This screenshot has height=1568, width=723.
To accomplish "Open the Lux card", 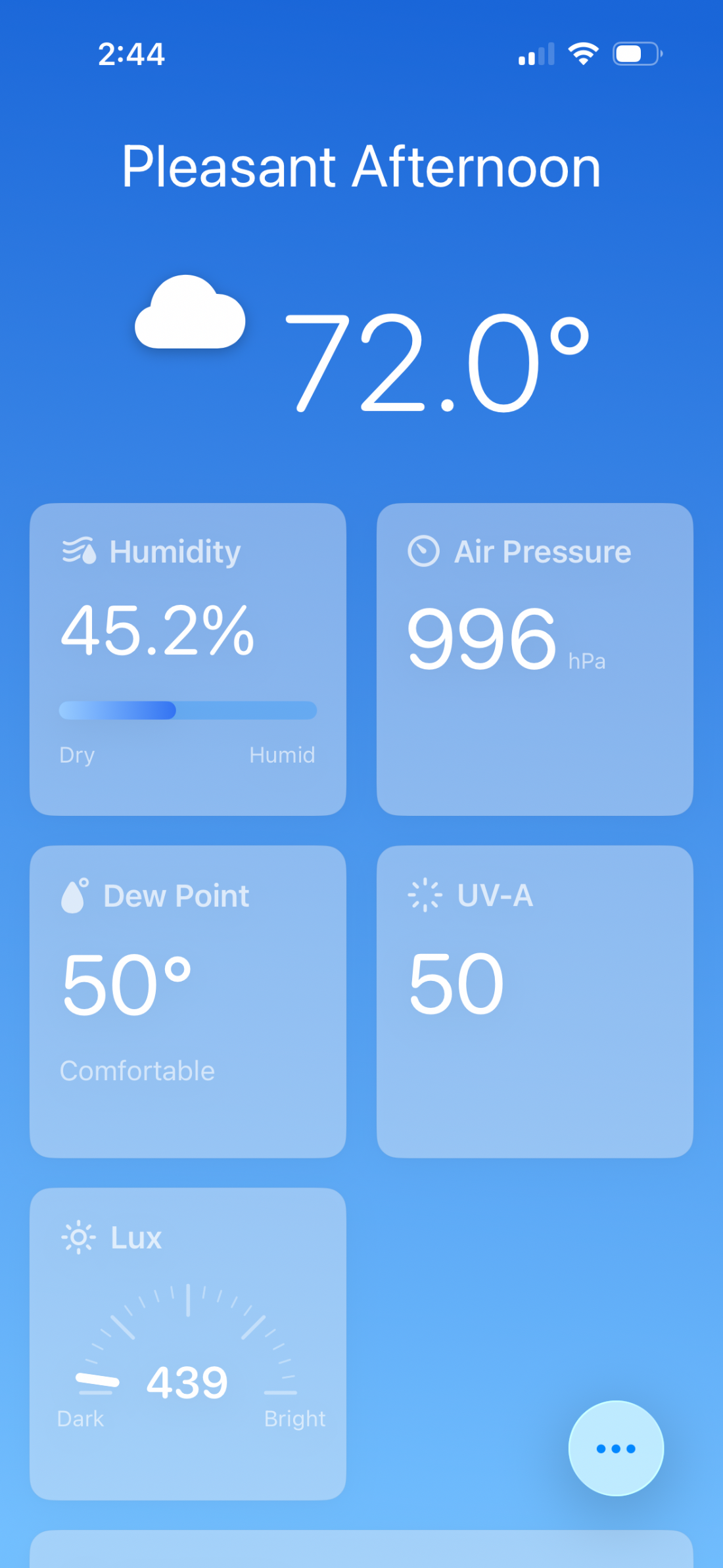I will coord(188,1344).
